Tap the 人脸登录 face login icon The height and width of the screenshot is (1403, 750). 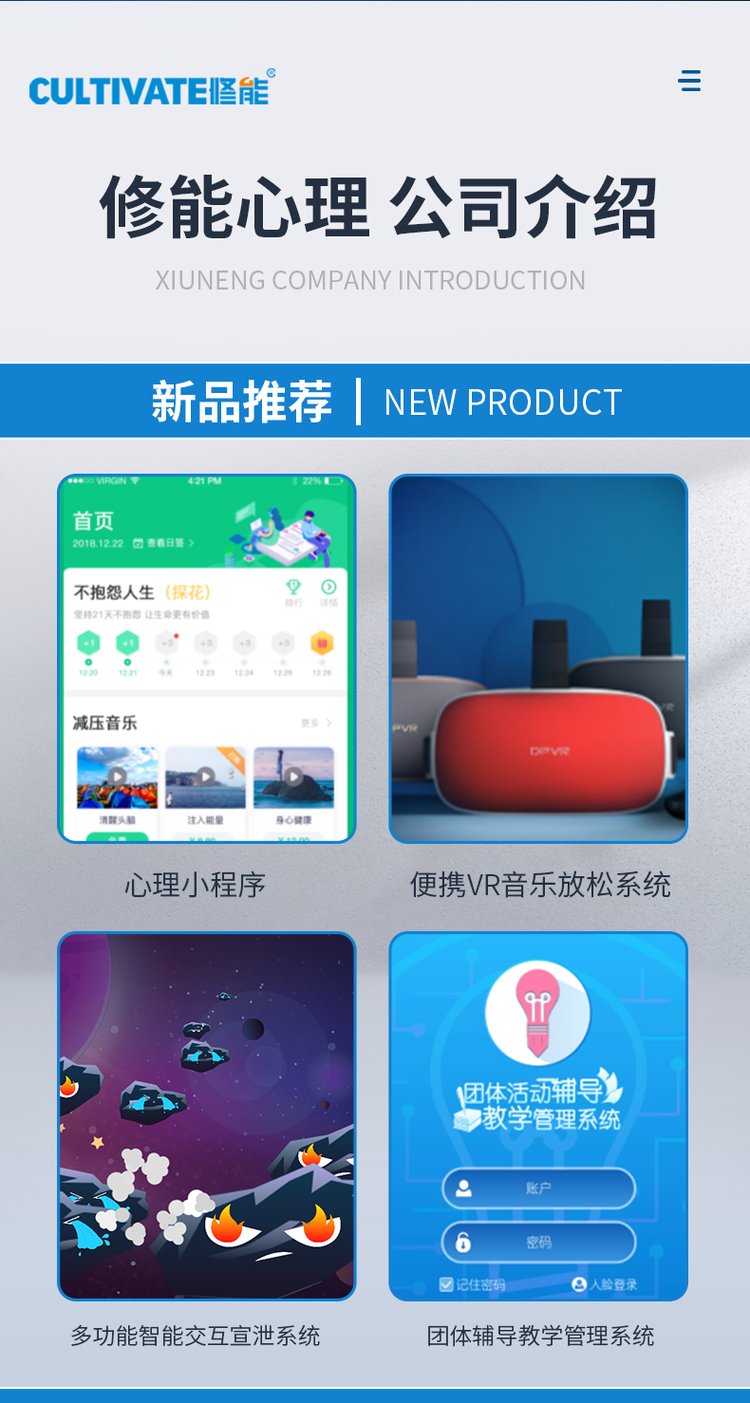[x=579, y=1283]
